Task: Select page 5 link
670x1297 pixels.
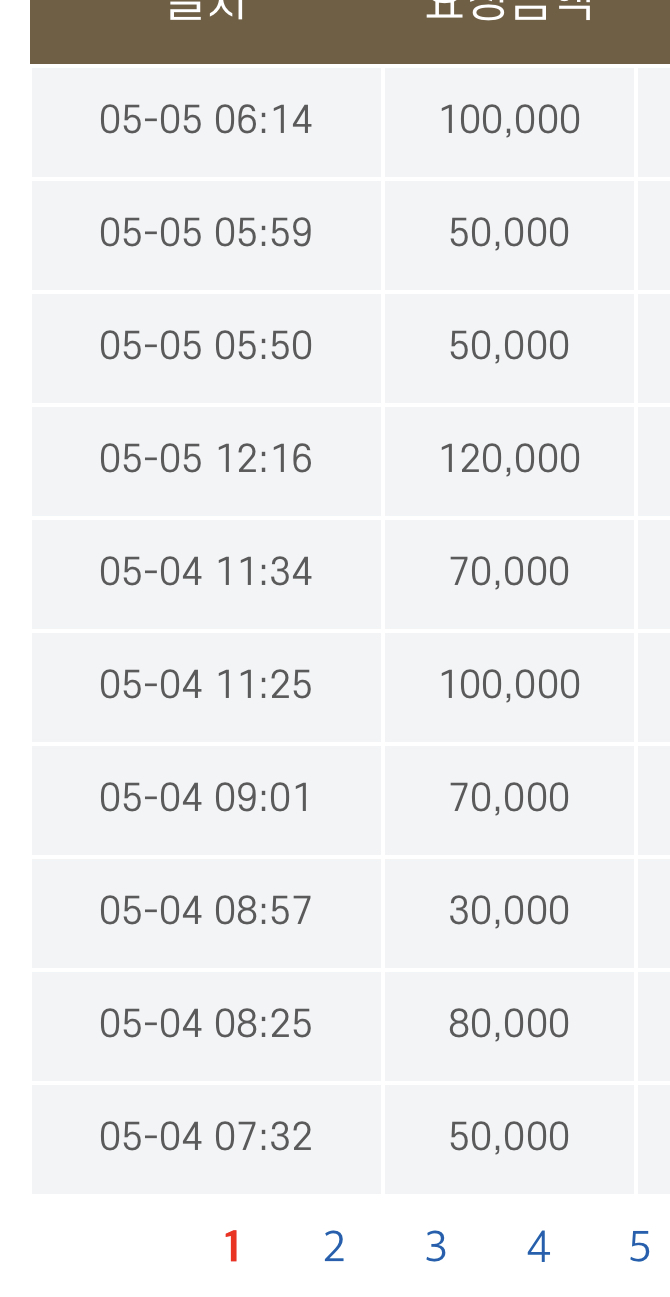Action: [x=640, y=1247]
